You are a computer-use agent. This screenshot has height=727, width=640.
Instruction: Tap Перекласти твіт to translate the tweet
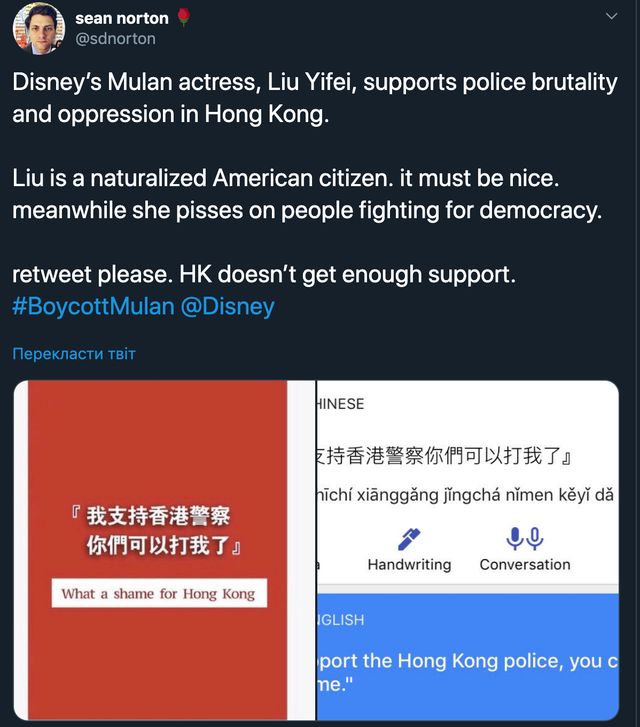74,354
